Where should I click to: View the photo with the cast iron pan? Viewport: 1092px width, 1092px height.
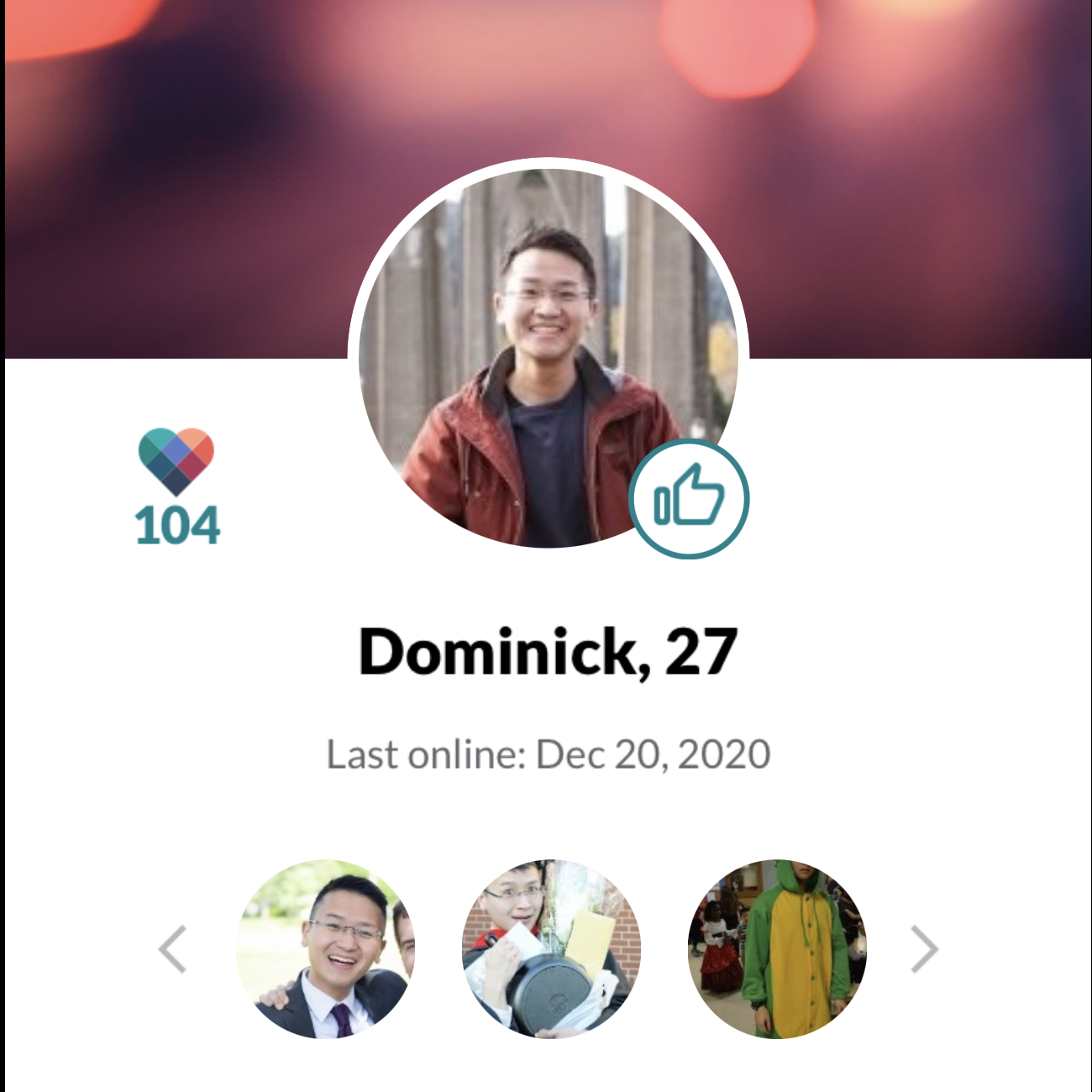pyautogui.click(x=551, y=949)
